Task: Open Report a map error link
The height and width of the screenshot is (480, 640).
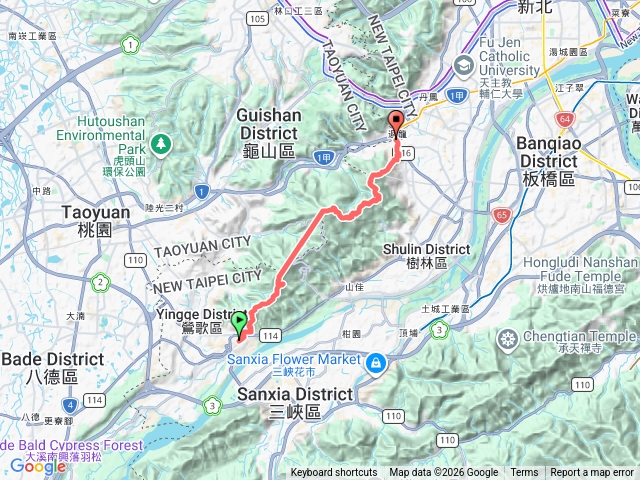Action: (x=592, y=473)
